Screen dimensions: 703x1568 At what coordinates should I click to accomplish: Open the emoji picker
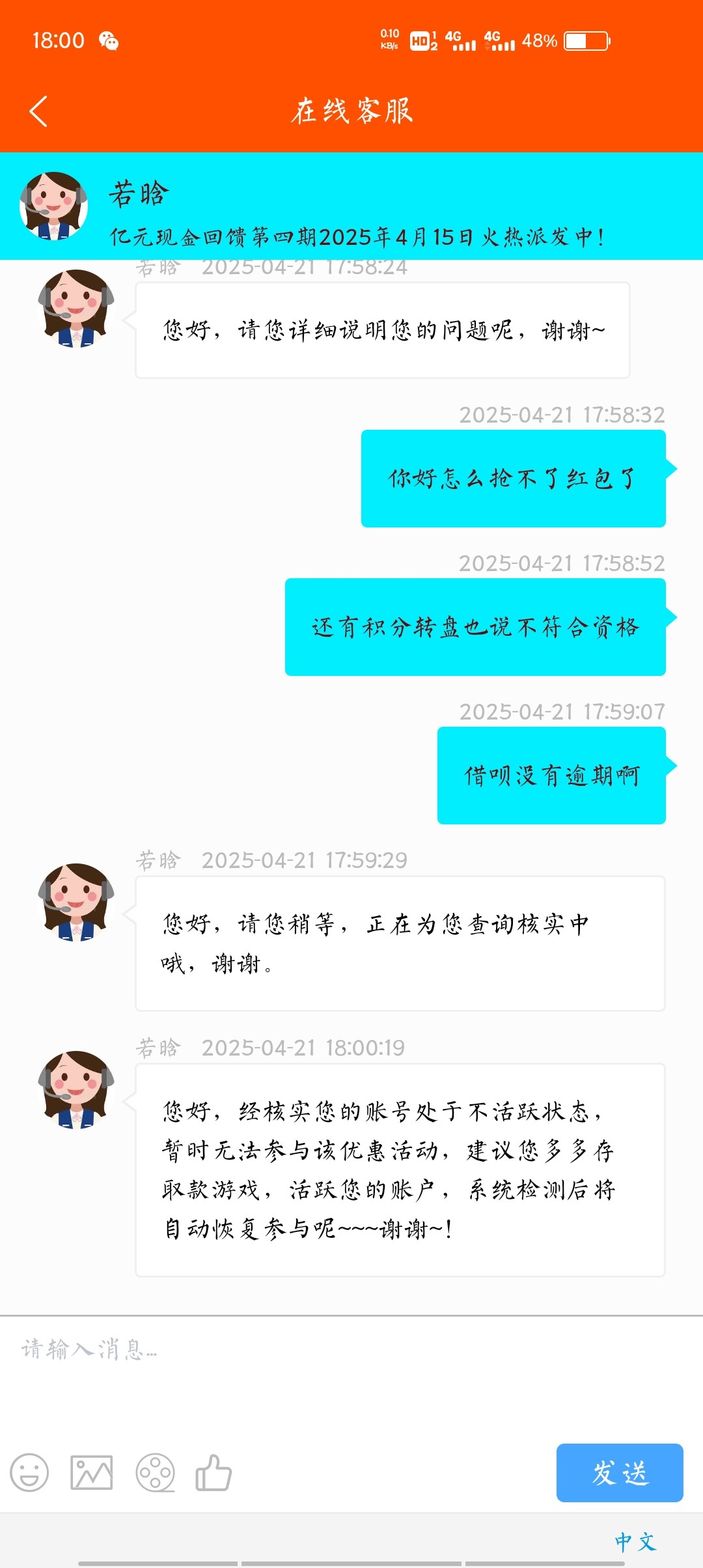(x=29, y=1473)
